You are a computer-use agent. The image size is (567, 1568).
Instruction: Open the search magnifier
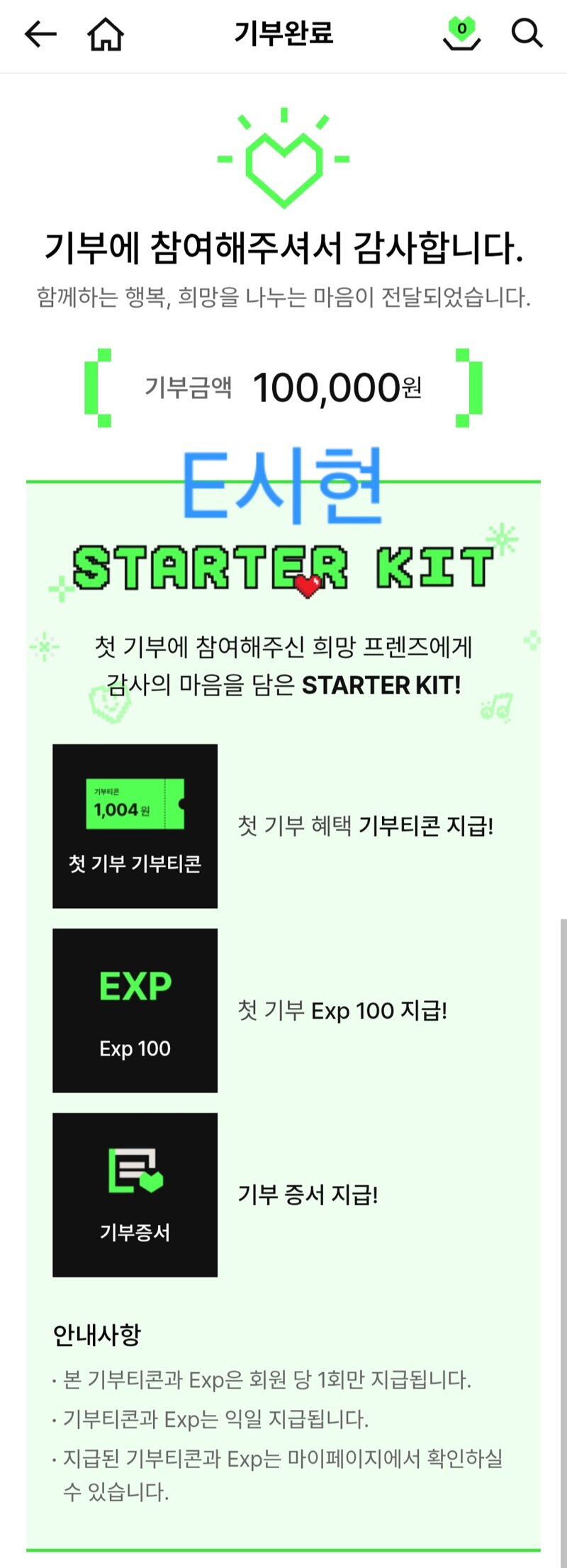527,33
